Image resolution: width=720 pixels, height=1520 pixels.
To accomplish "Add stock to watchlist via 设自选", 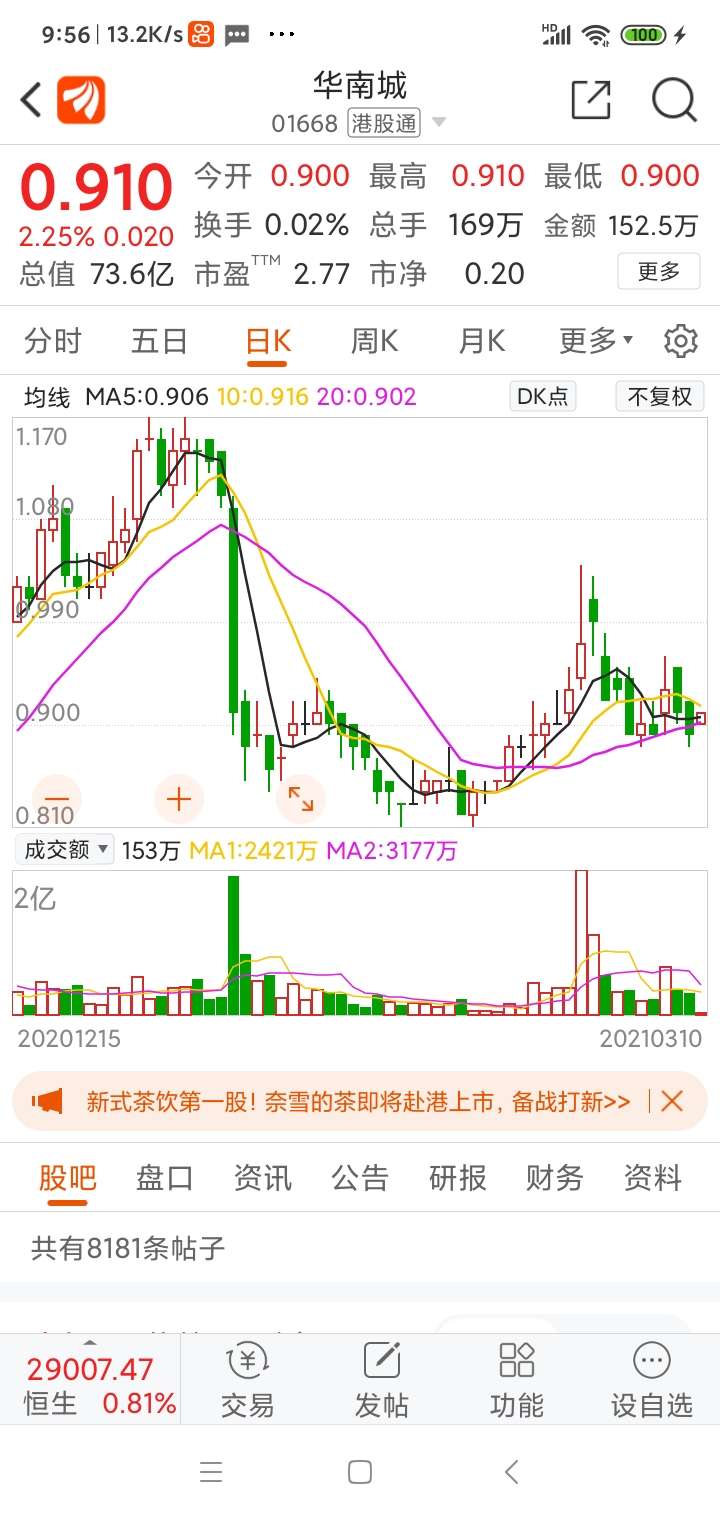I will 652,1380.
